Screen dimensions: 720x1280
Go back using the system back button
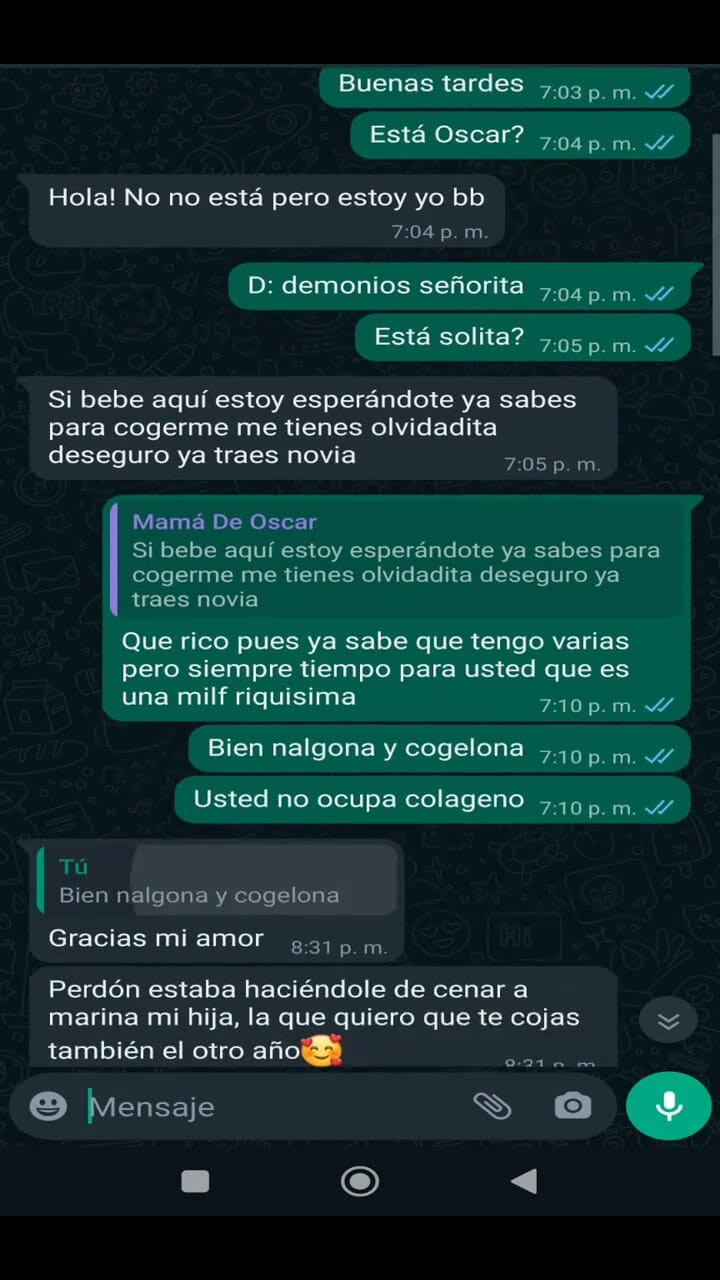click(x=524, y=1182)
